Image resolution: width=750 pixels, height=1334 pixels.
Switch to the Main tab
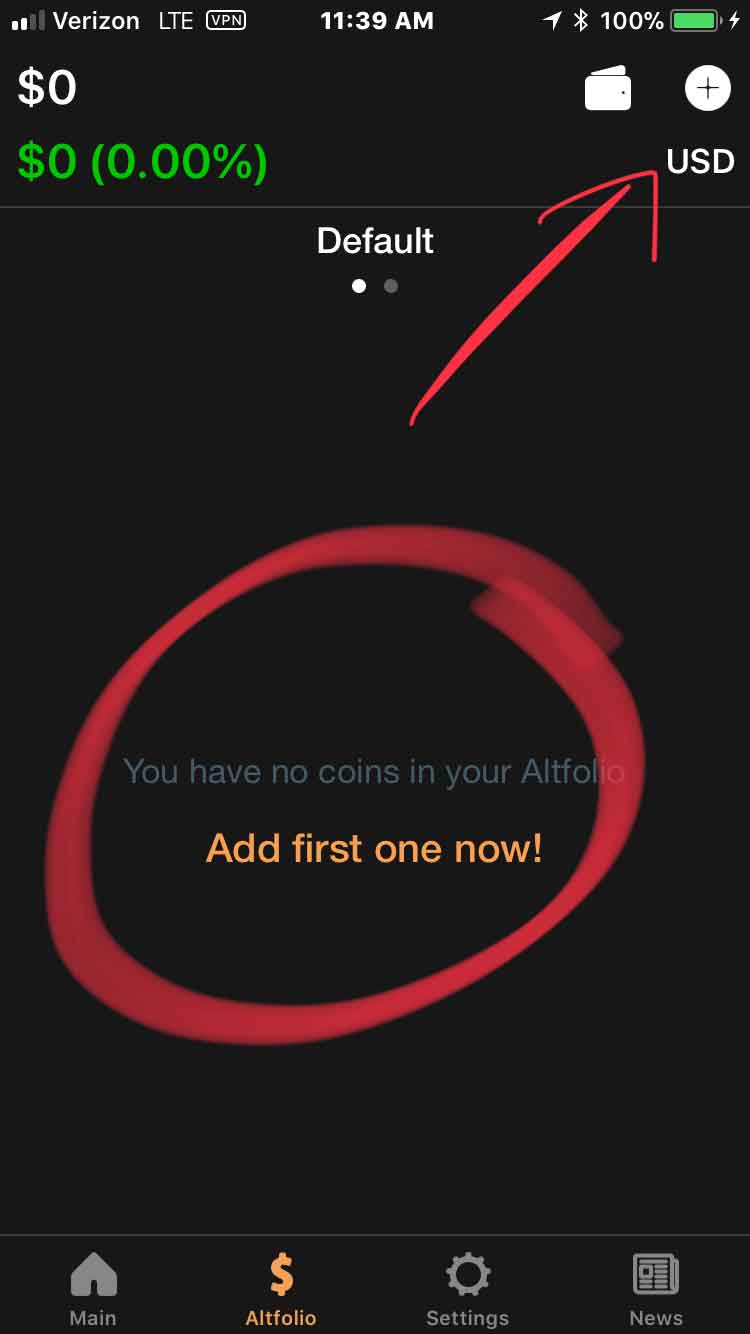(x=93, y=1289)
